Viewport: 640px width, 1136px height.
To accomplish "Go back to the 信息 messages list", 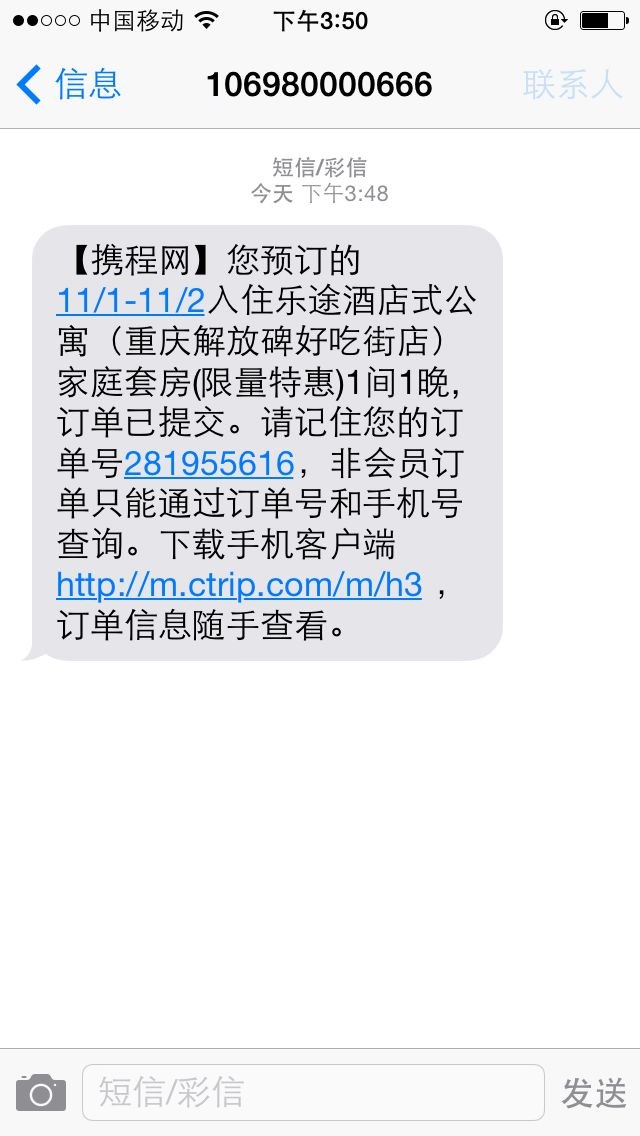I will [x=68, y=84].
